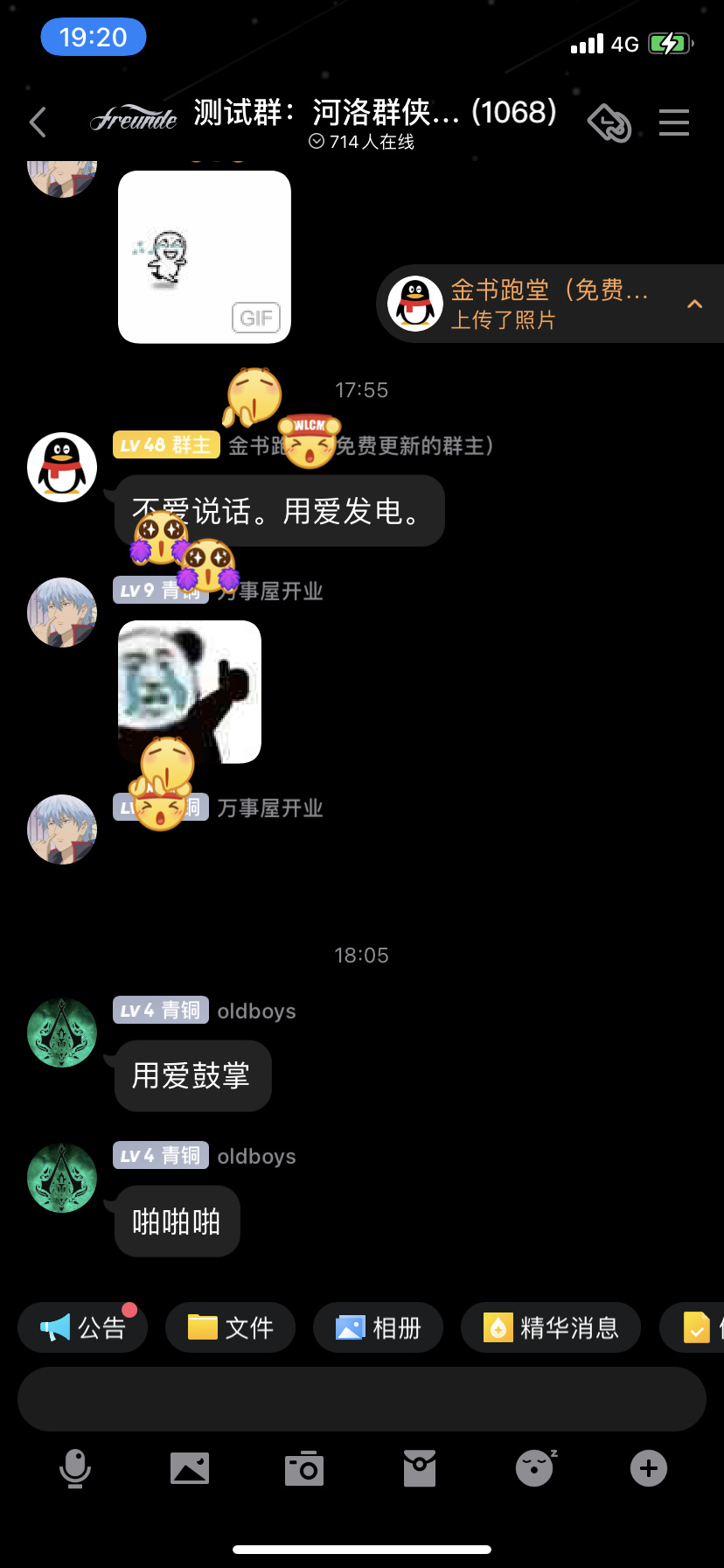Viewport: 724px width, 1568px height.
Task: Open the panda thumbs-up image
Action: point(190,691)
